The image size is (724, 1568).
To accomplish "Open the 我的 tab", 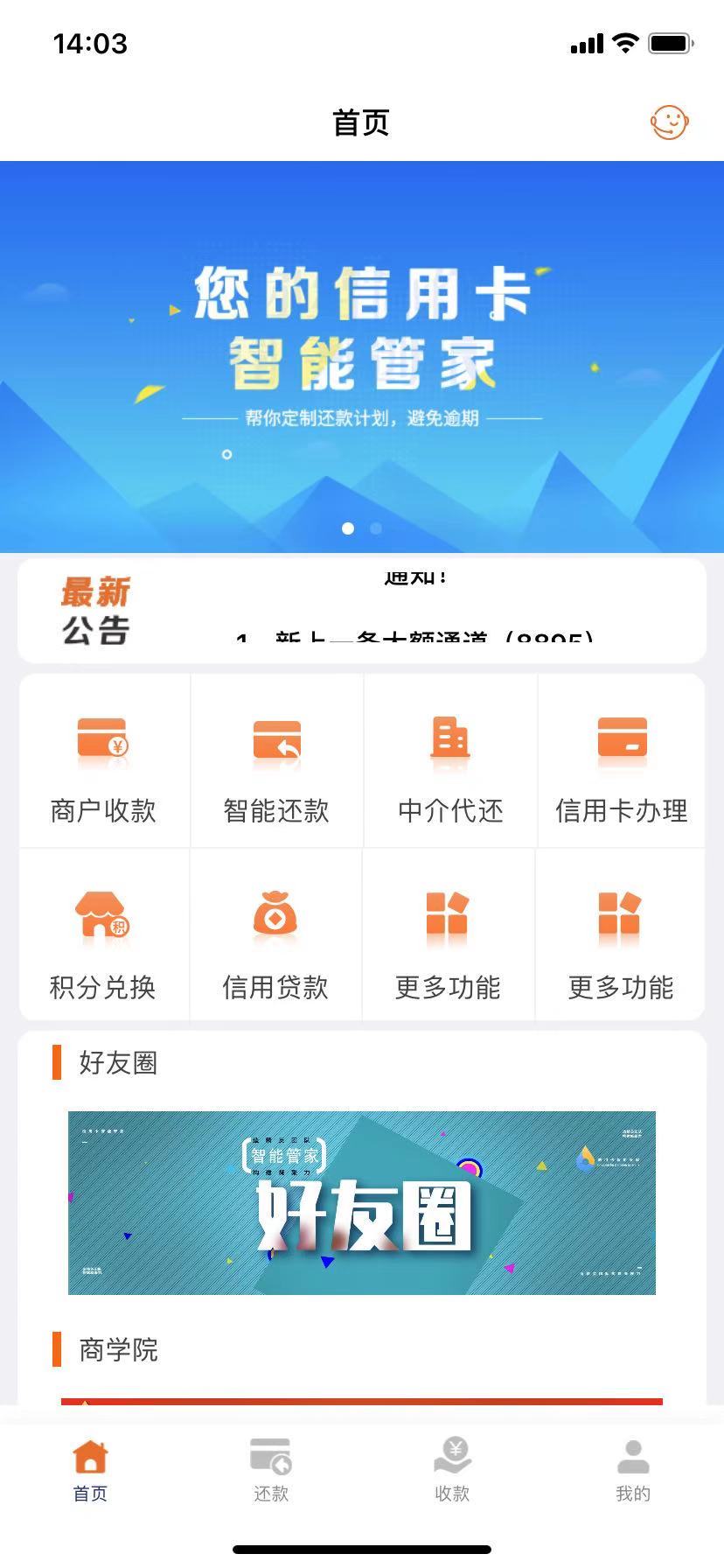I will coord(633,1470).
